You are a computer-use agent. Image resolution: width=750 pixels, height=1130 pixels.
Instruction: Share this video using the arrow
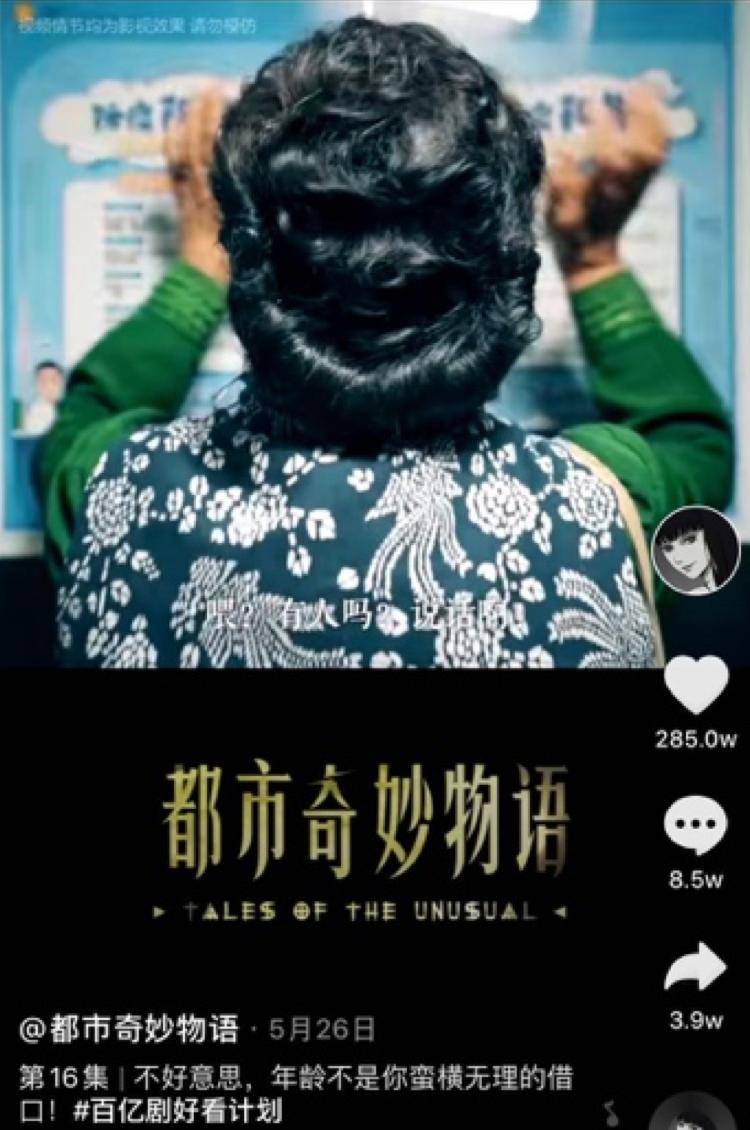696,966
